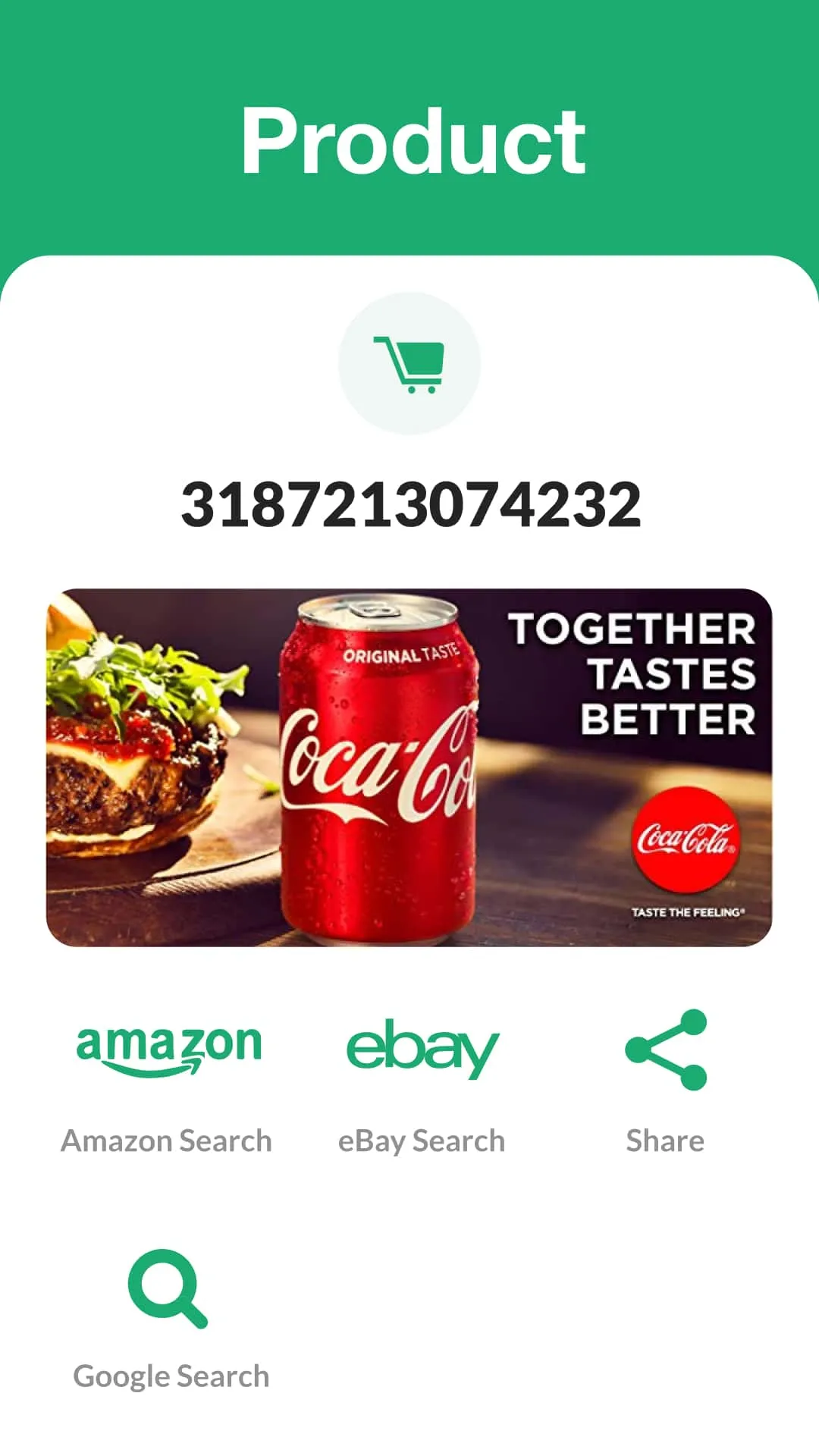Click the Amazon Search label
Viewport: 819px width, 1456px height.
click(x=166, y=1140)
